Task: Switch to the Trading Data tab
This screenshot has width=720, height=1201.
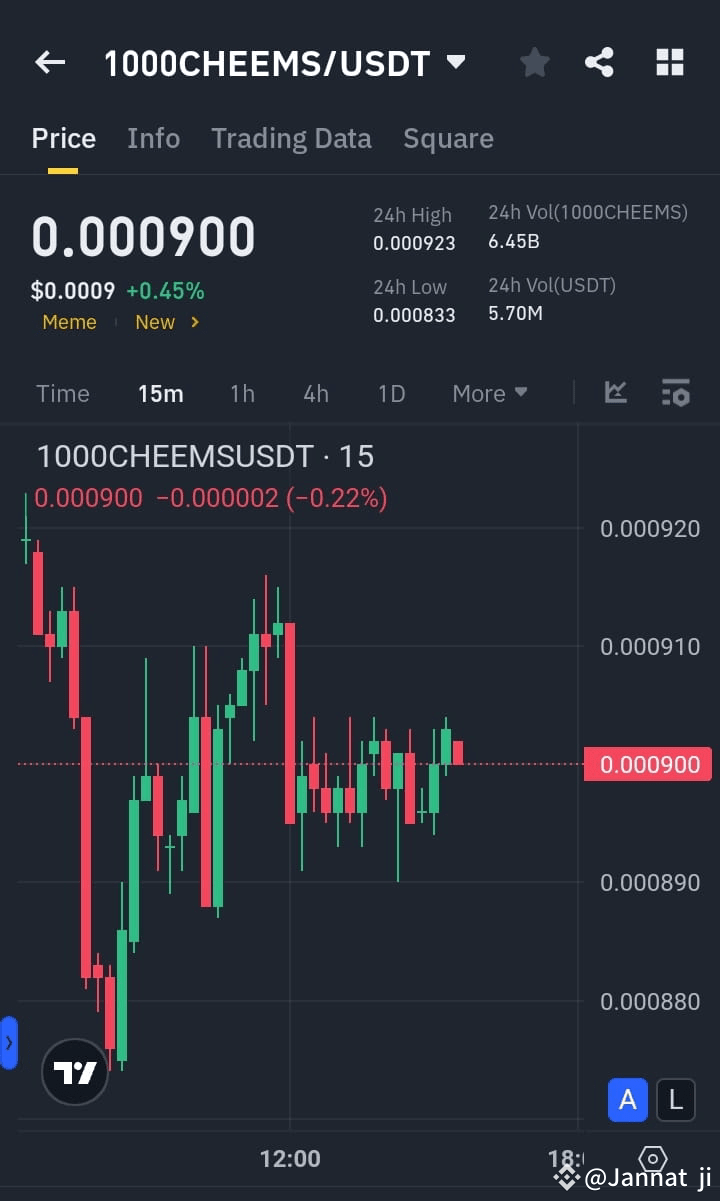Action: (291, 138)
